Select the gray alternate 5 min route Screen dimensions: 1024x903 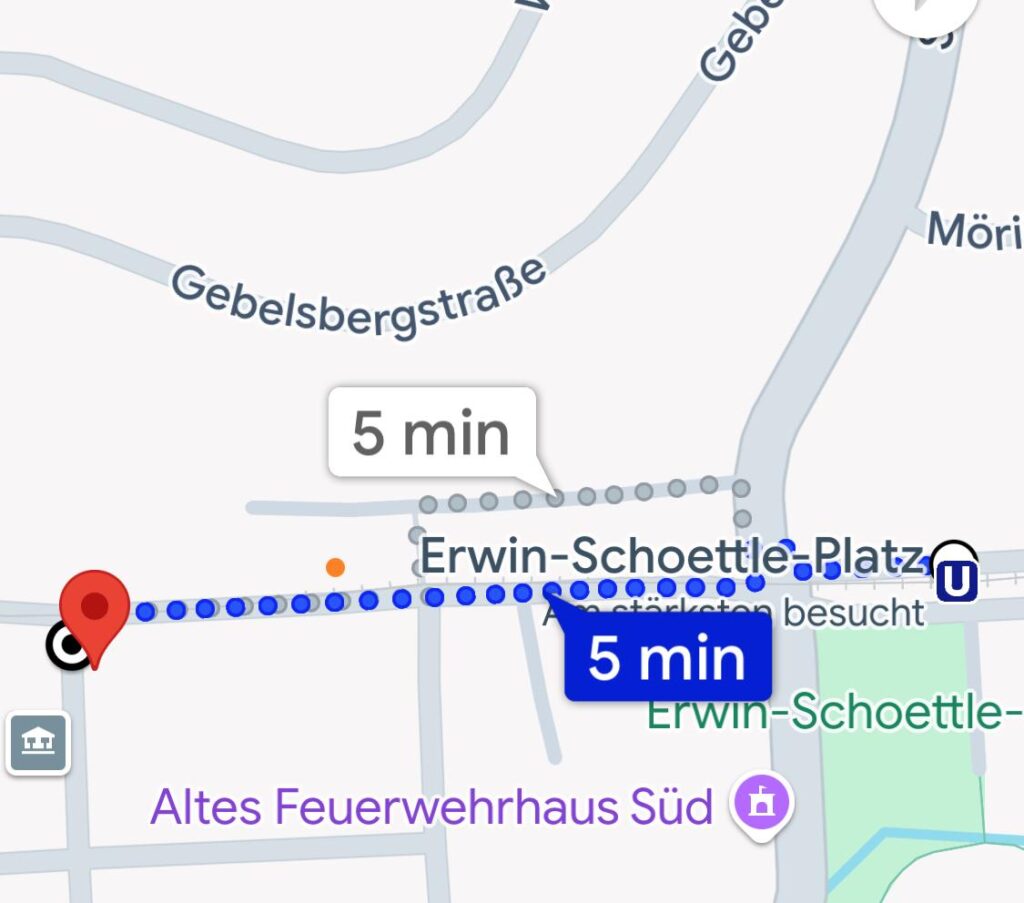[432, 432]
